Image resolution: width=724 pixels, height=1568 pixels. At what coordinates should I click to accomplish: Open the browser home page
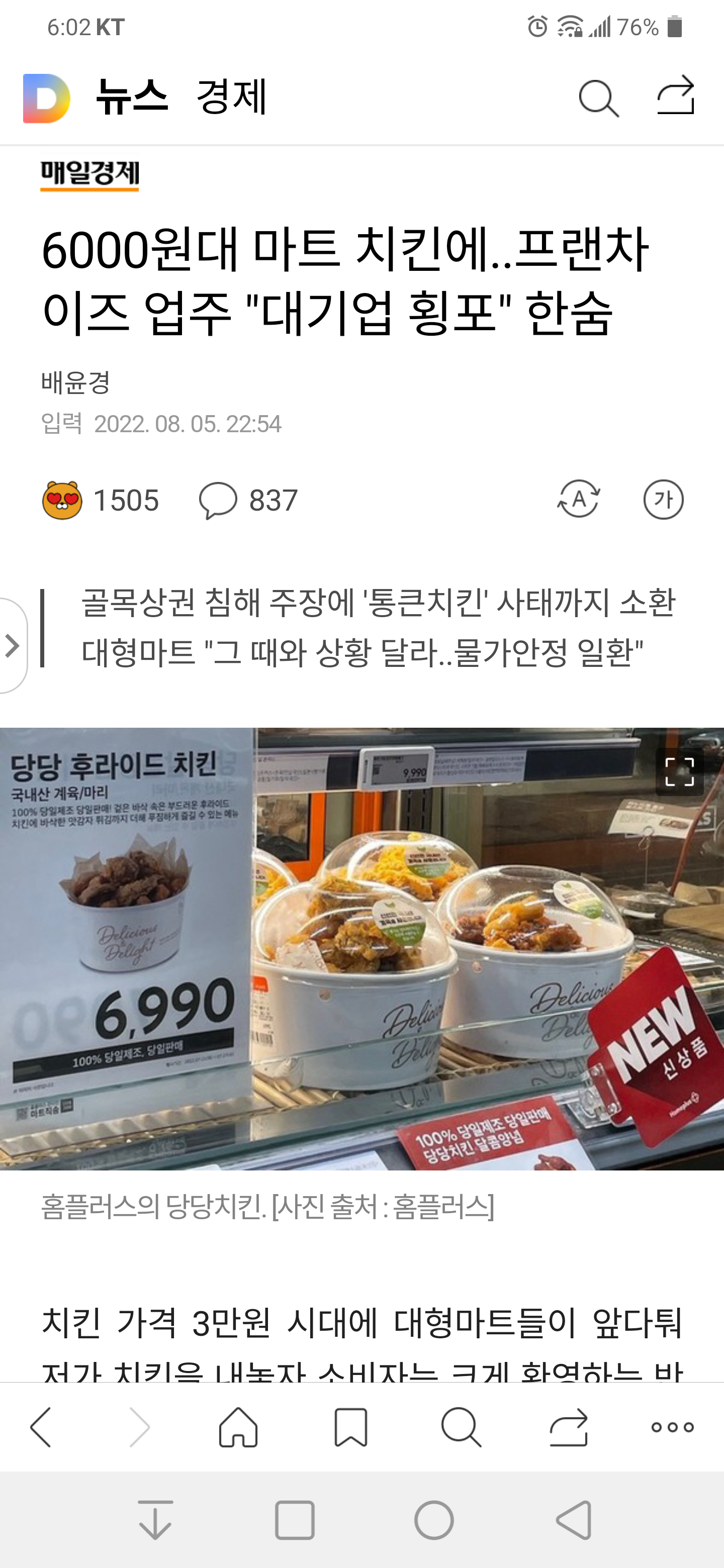pyautogui.click(x=238, y=1427)
